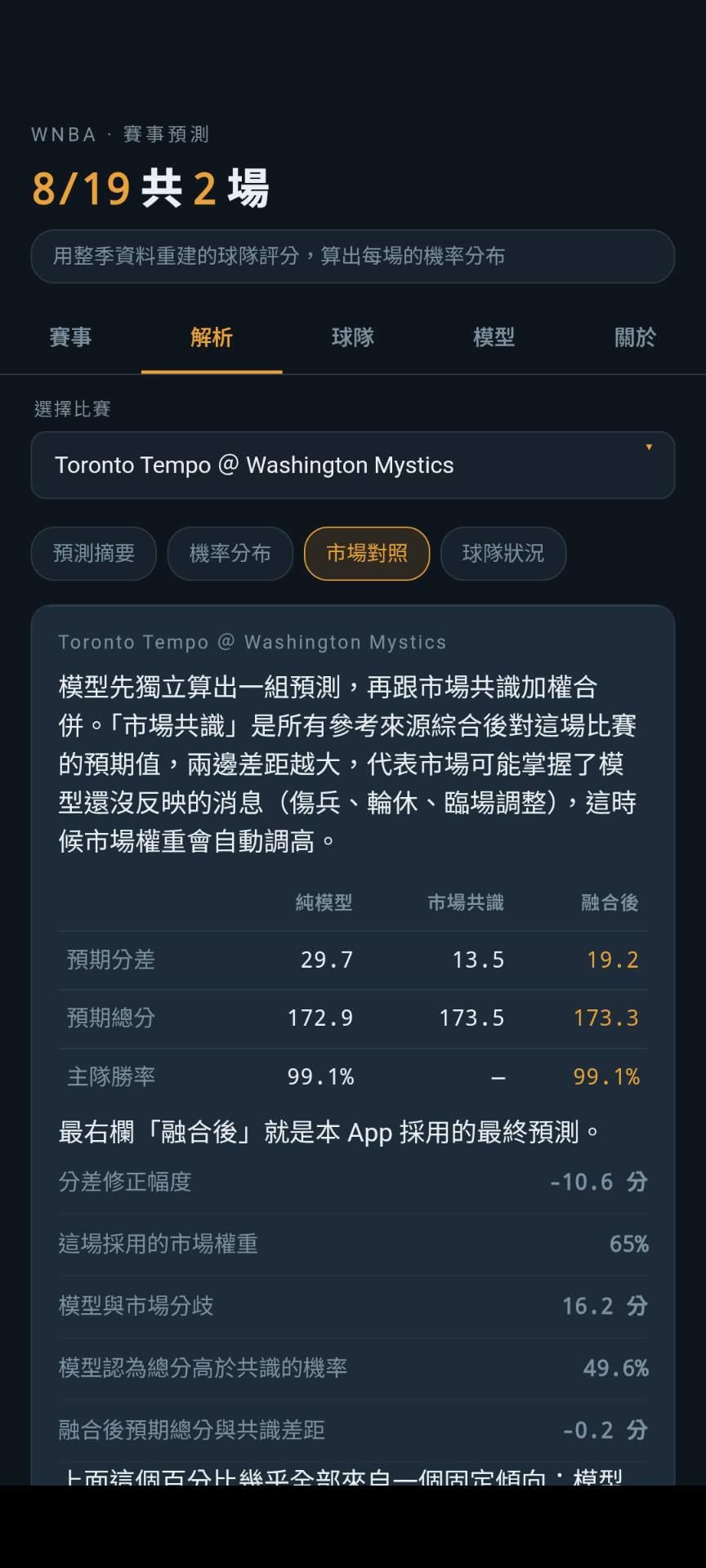
Task: Switch to the 賽事 tab
Action: click(x=70, y=337)
